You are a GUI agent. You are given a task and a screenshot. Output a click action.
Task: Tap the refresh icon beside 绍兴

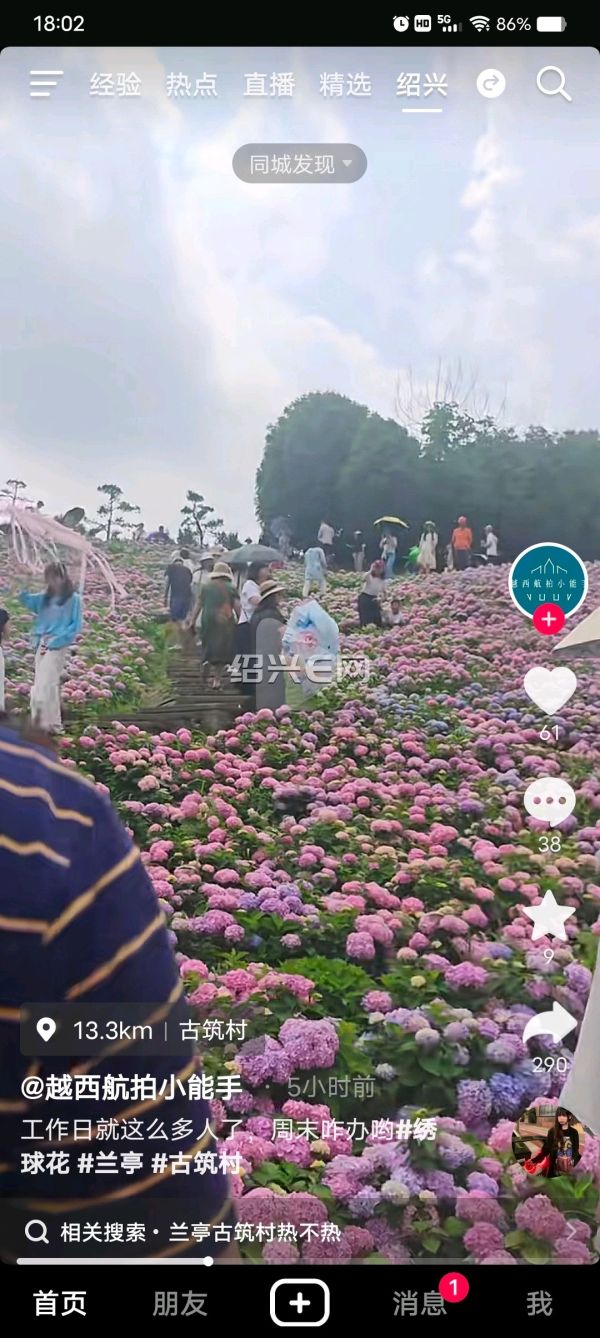pos(490,84)
